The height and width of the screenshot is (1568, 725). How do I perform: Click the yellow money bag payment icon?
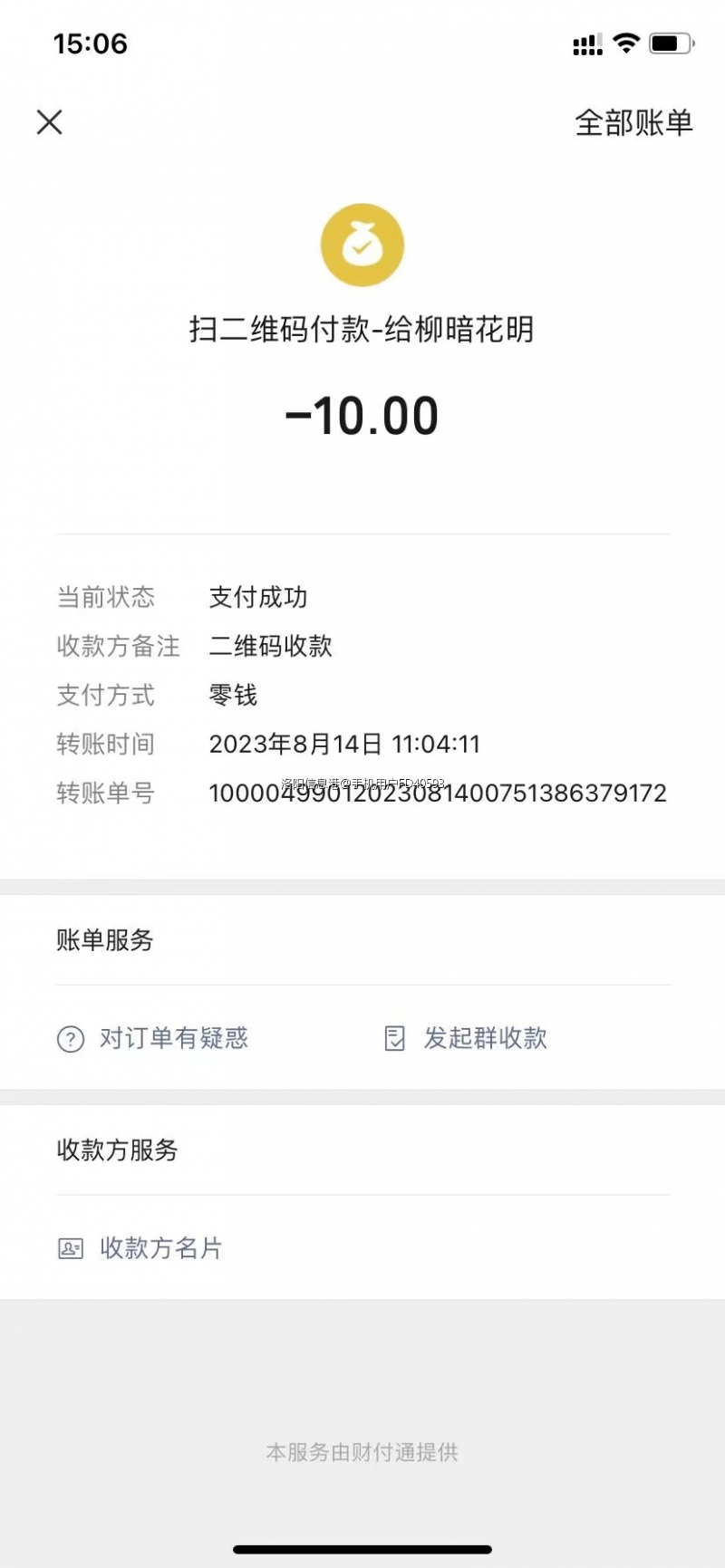coord(362,245)
